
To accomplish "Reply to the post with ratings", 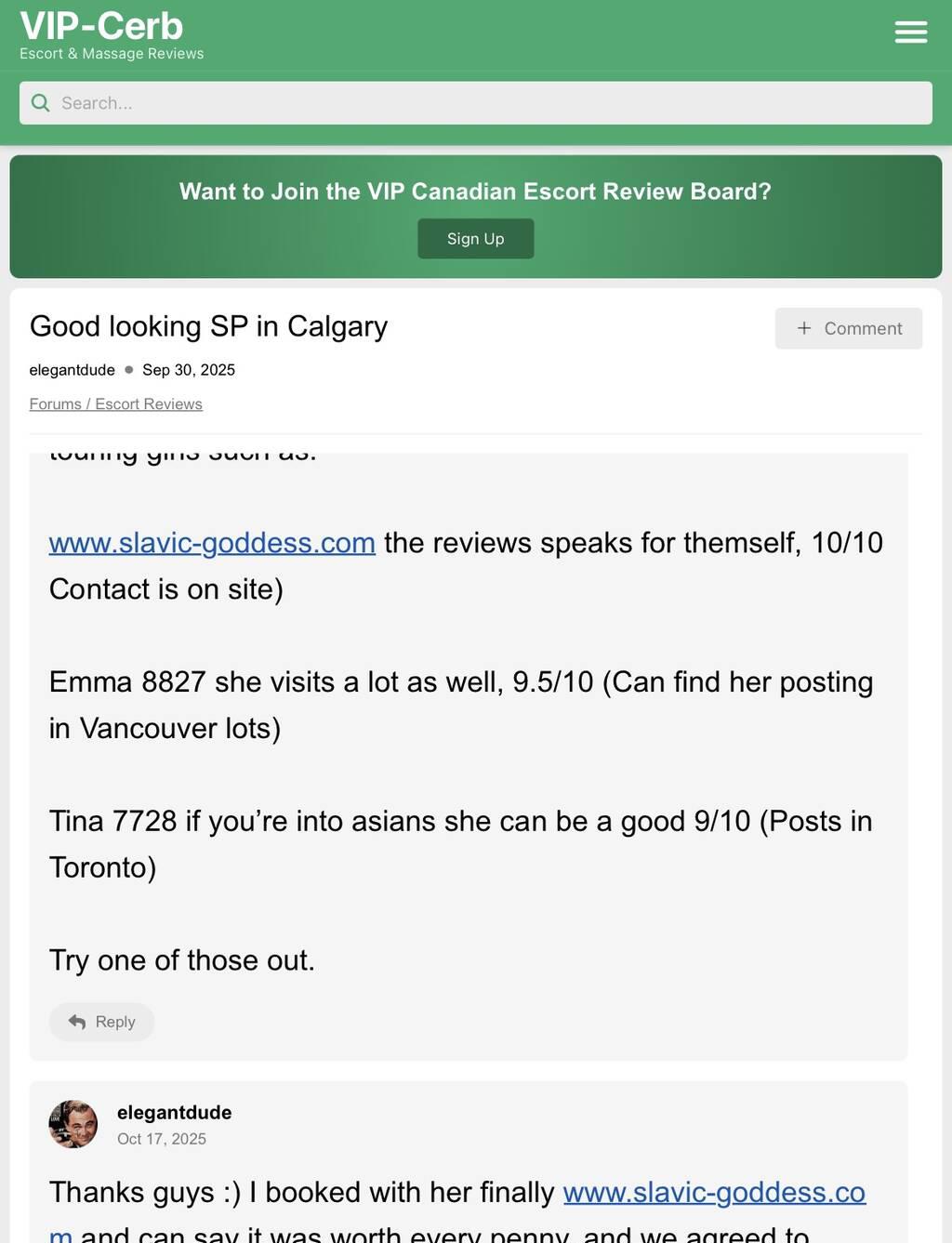I will point(101,1022).
